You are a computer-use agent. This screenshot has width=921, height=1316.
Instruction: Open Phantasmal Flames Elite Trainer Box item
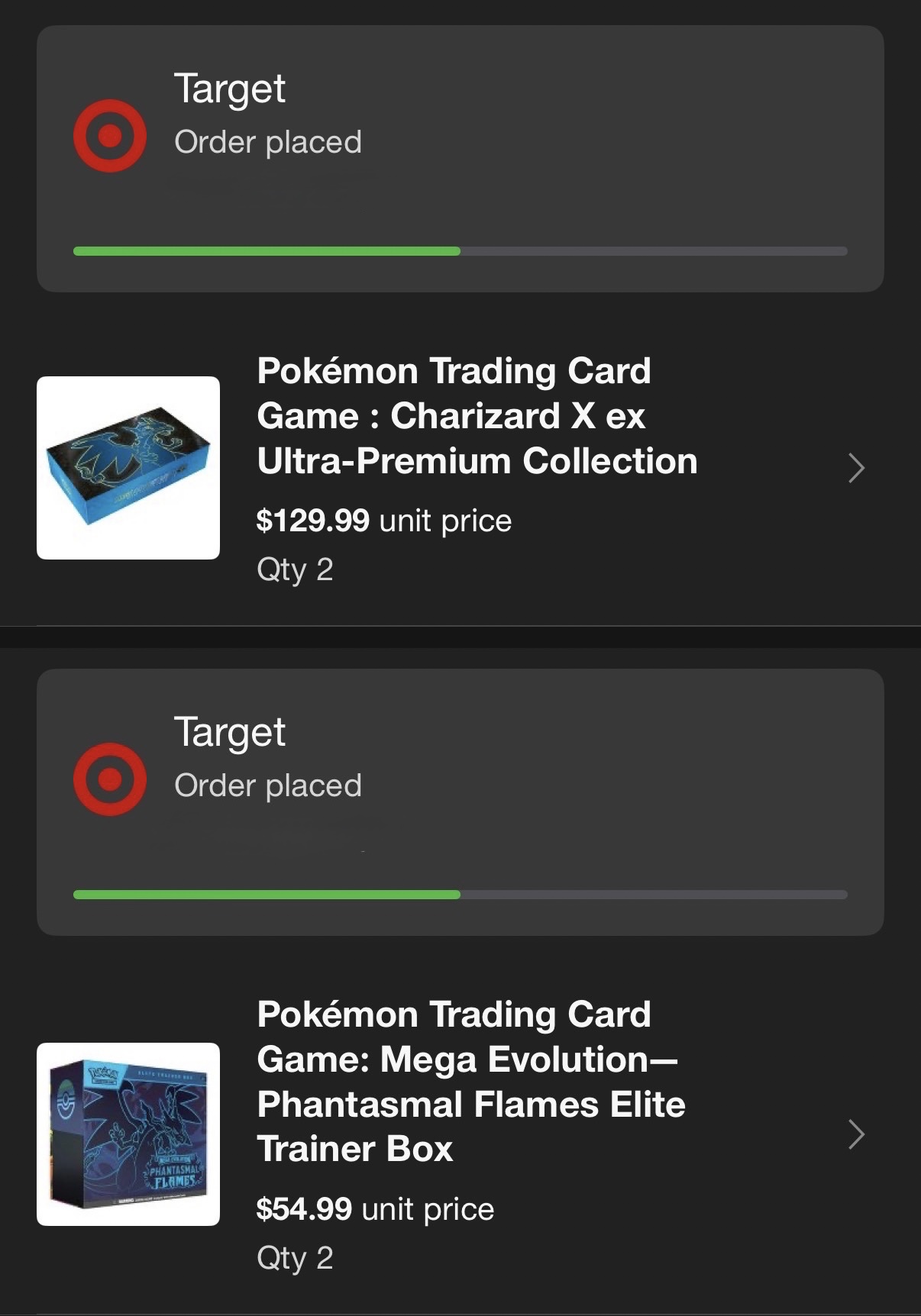point(470,1081)
